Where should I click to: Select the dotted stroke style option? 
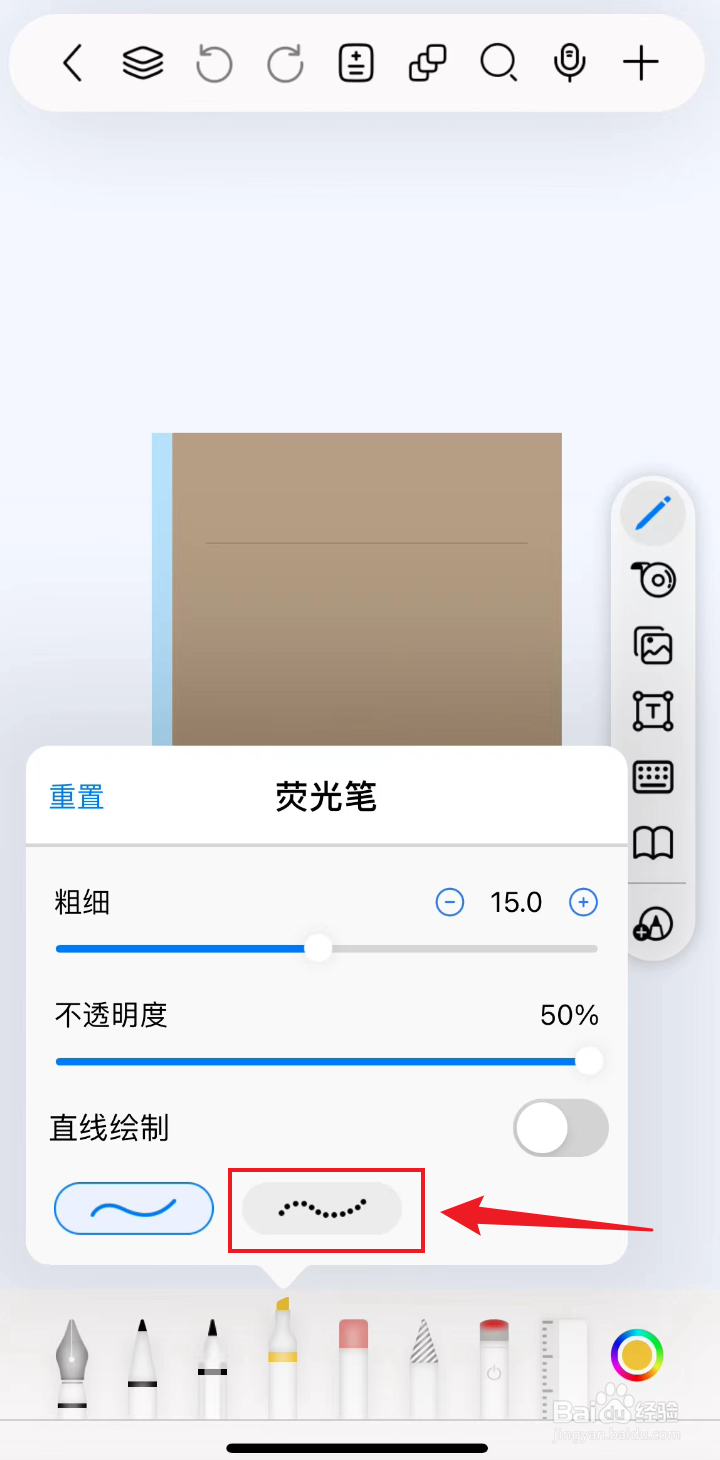(326, 1209)
